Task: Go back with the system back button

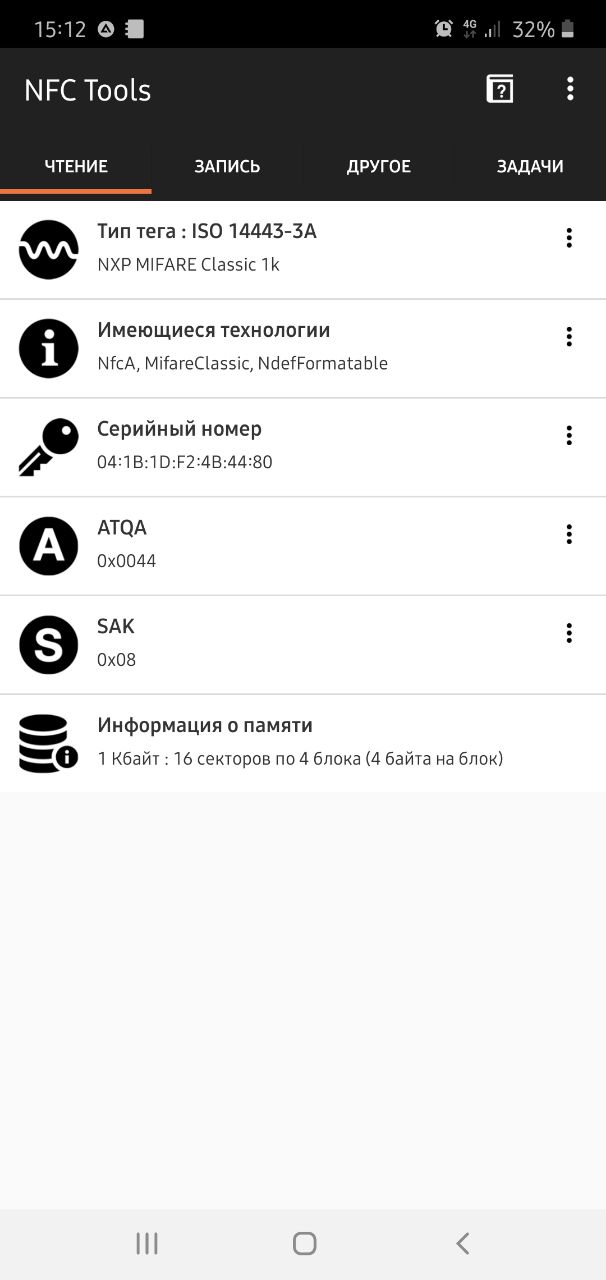Action: click(x=462, y=1243)
